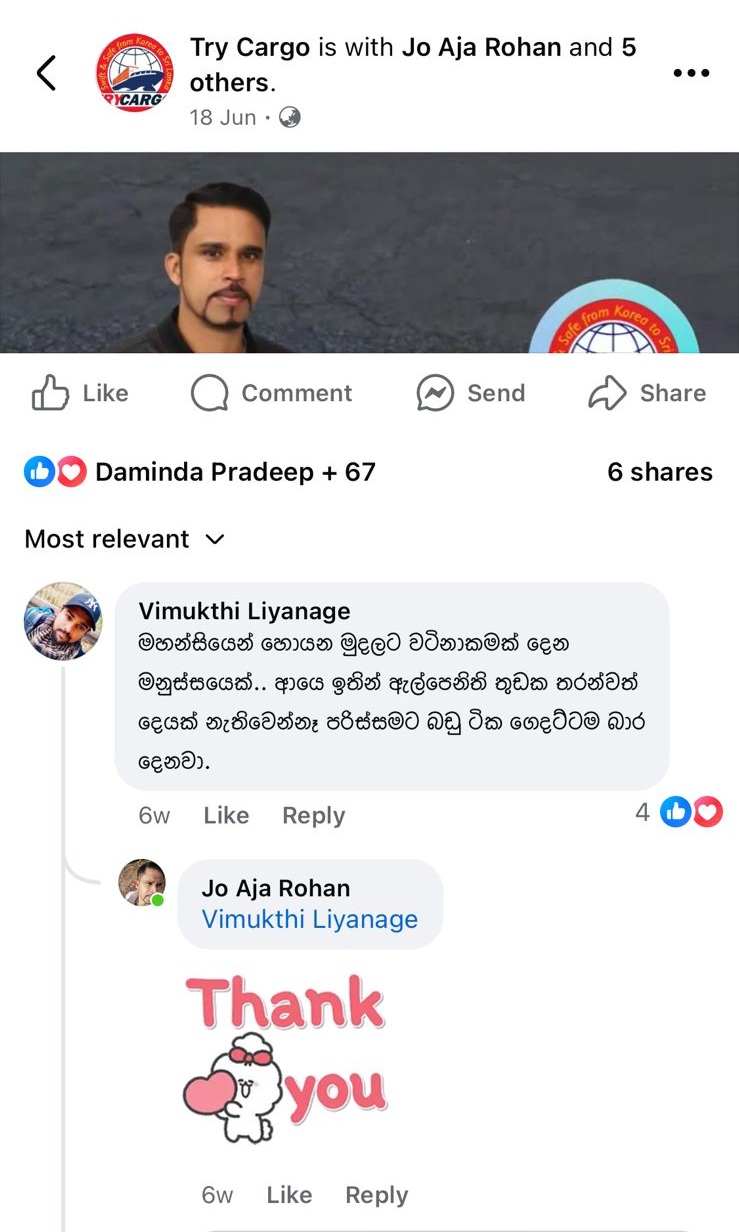The width and height of the screenshot is (739, 1232).
Task: Open the post's three-dot overflow menu
Action: [x=691, y=73]
